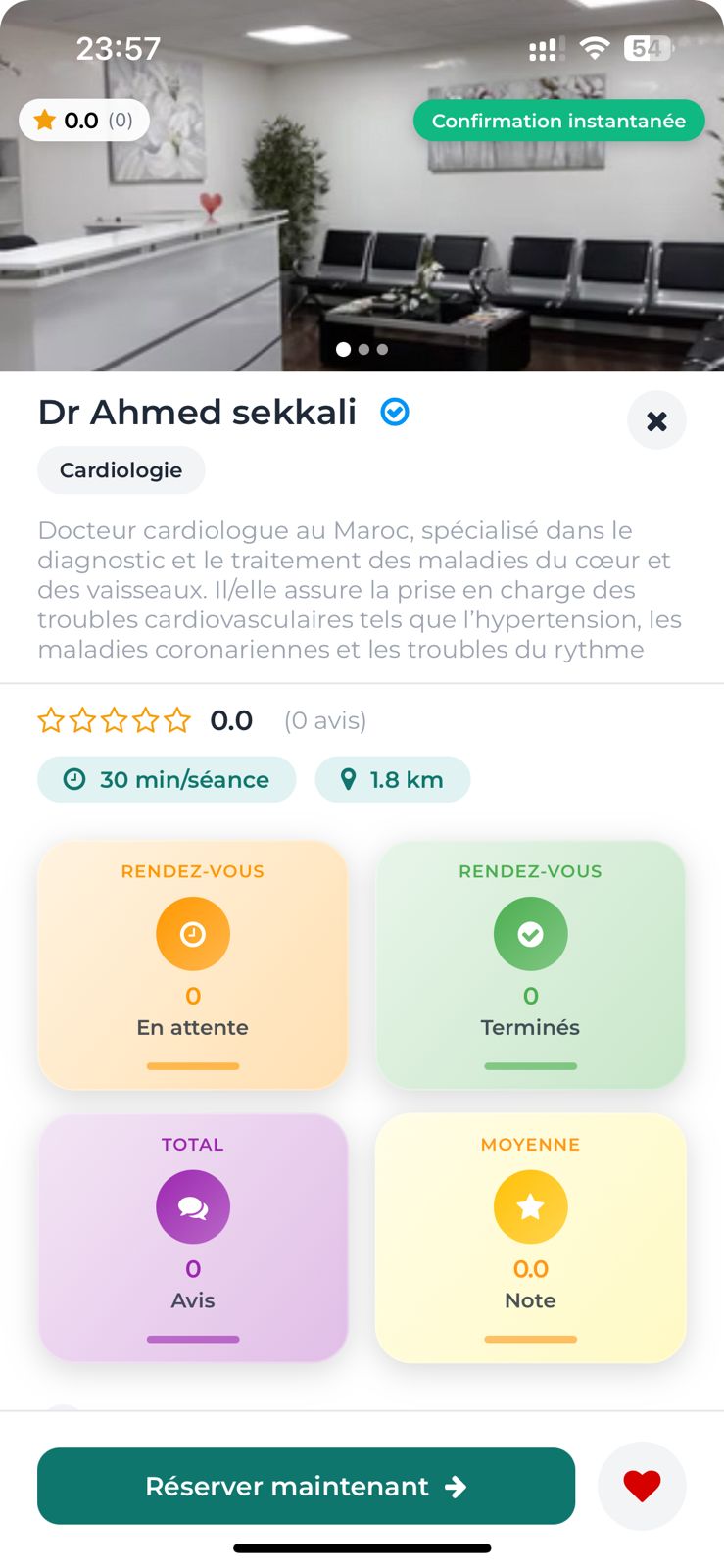Tap the green checkmark icon on Terminés card
The image size is (724, 1568).
[x=530, y=933]
